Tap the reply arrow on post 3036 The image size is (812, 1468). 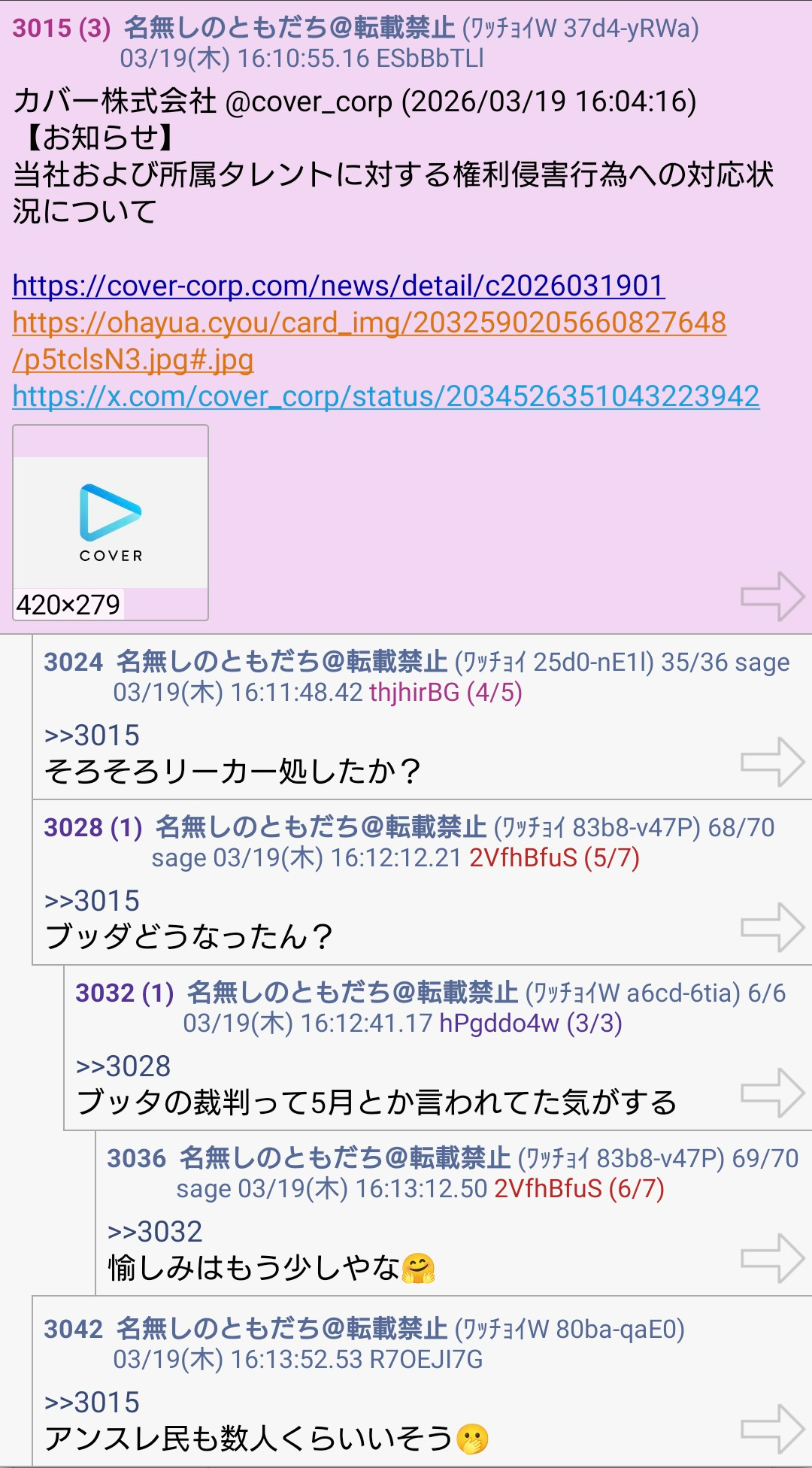[772, 1258]
